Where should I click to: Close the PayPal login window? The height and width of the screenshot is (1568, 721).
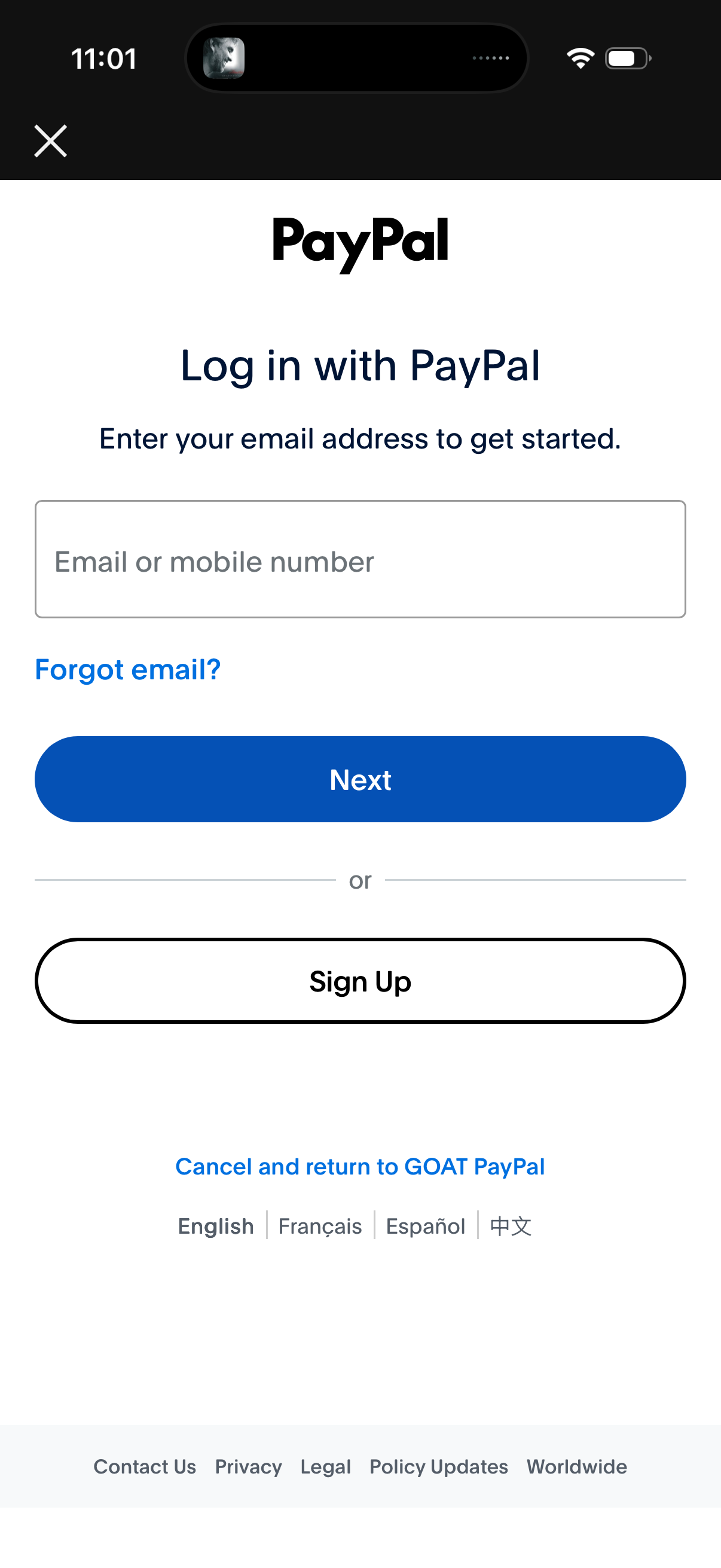(x=50, y=141)
